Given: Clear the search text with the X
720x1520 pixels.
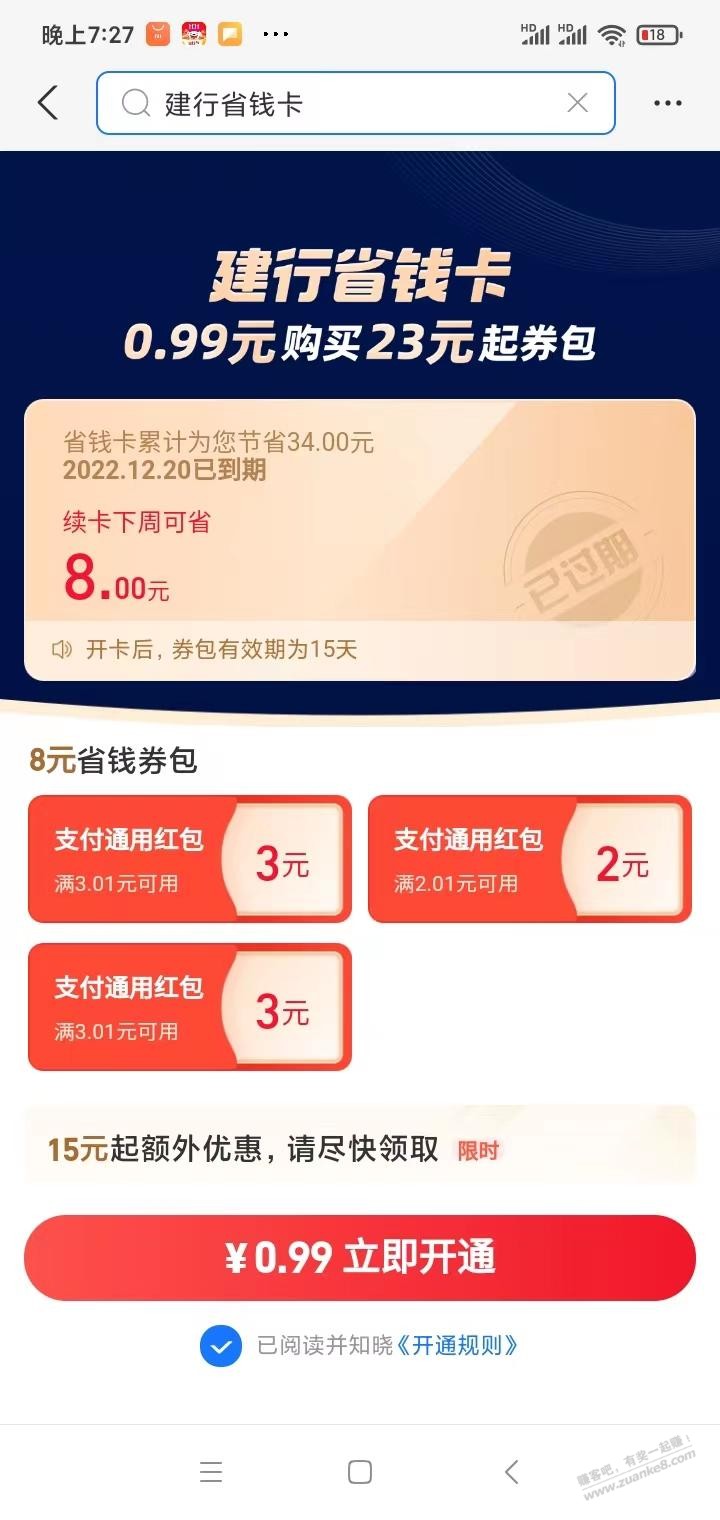Looking at the screenshot, I should coord(577,103).
